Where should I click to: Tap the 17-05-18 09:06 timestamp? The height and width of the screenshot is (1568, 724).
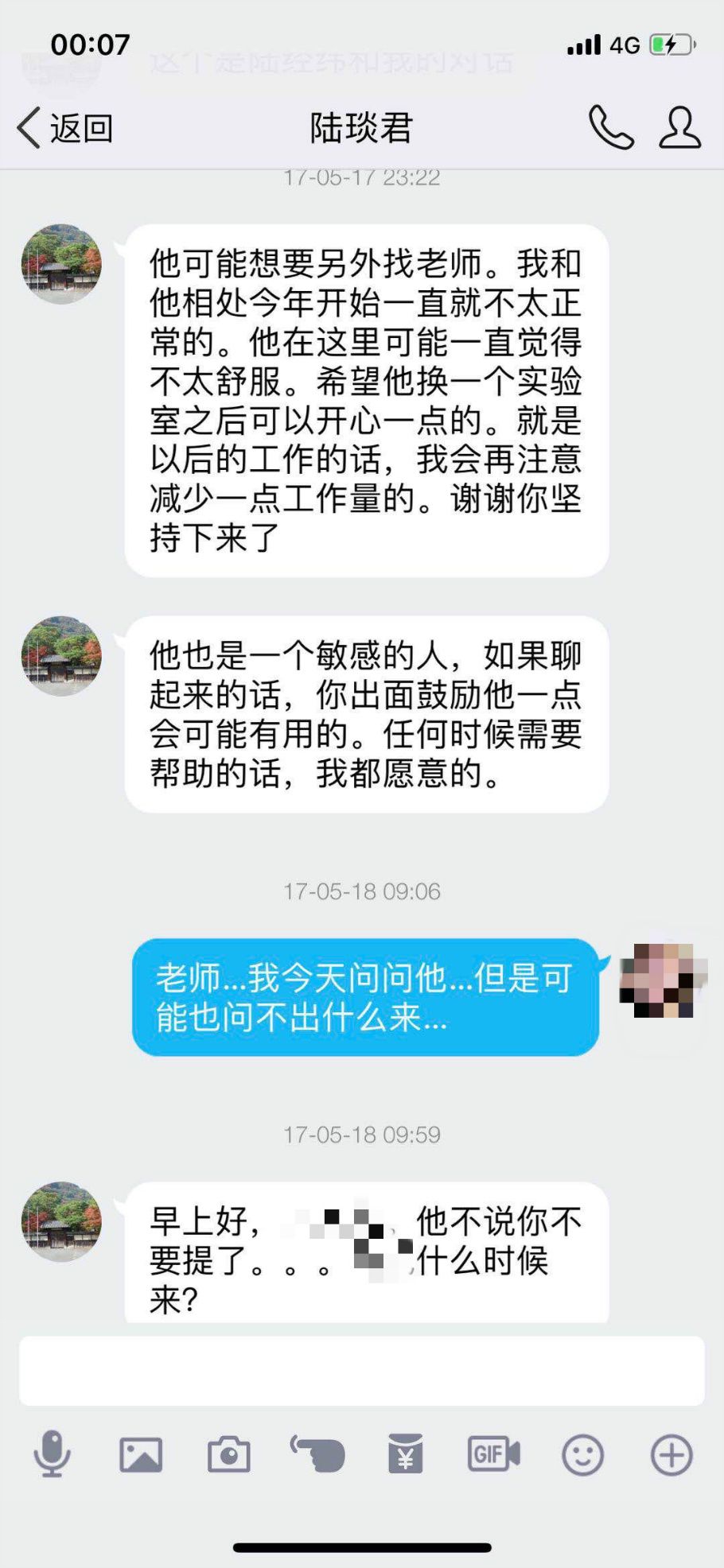(362, 891)
